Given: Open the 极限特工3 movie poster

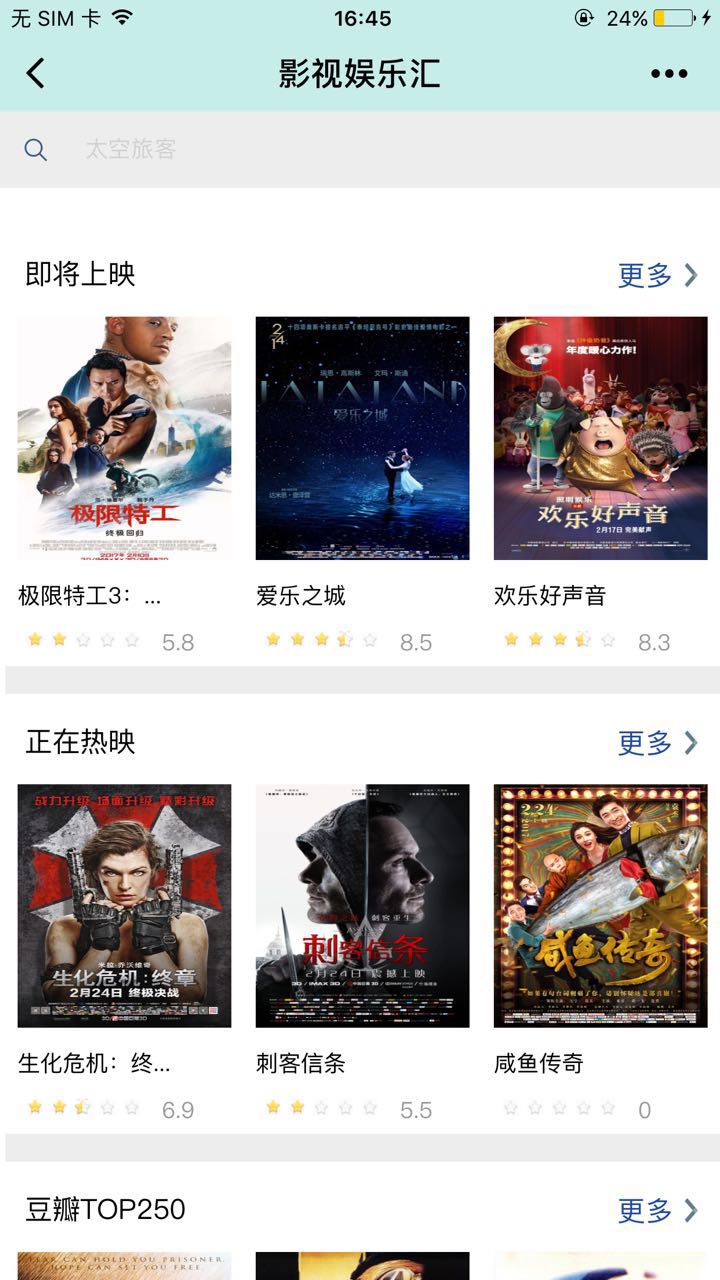Looking at the screenshot, I should [124, 438].
